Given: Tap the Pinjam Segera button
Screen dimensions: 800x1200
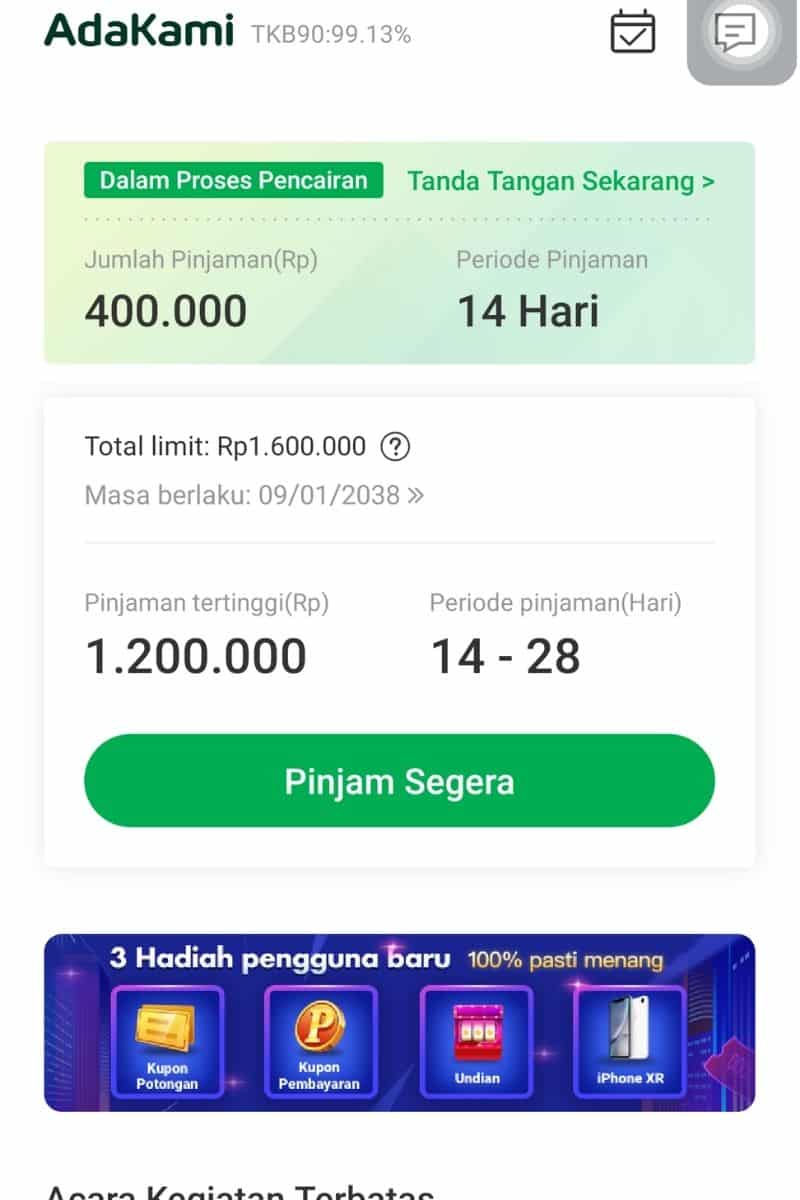Looking at the screenshot, I should click(399, 781).
